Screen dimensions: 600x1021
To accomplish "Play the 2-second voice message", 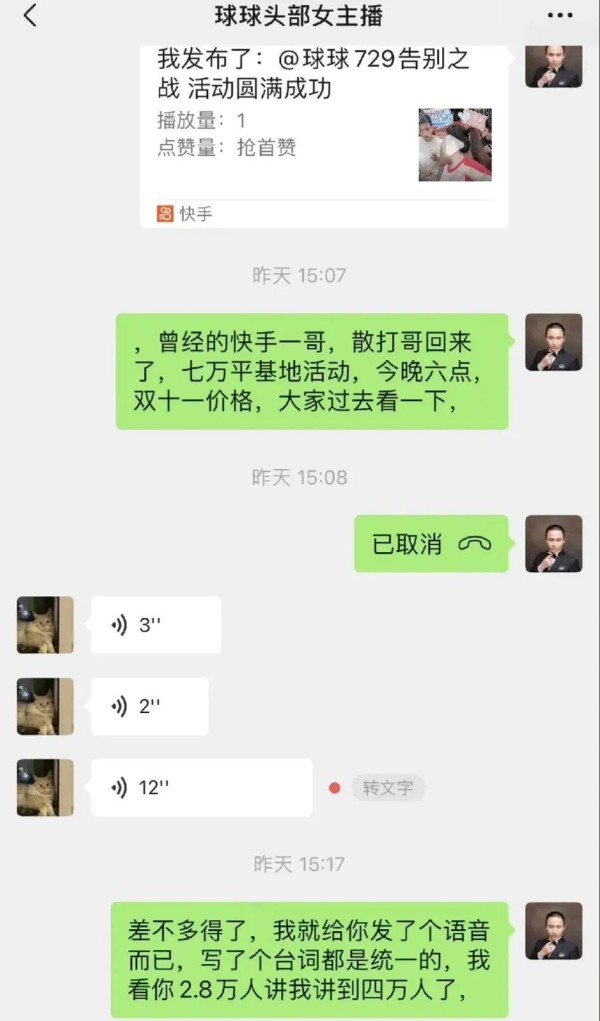I will click(150, 706).
